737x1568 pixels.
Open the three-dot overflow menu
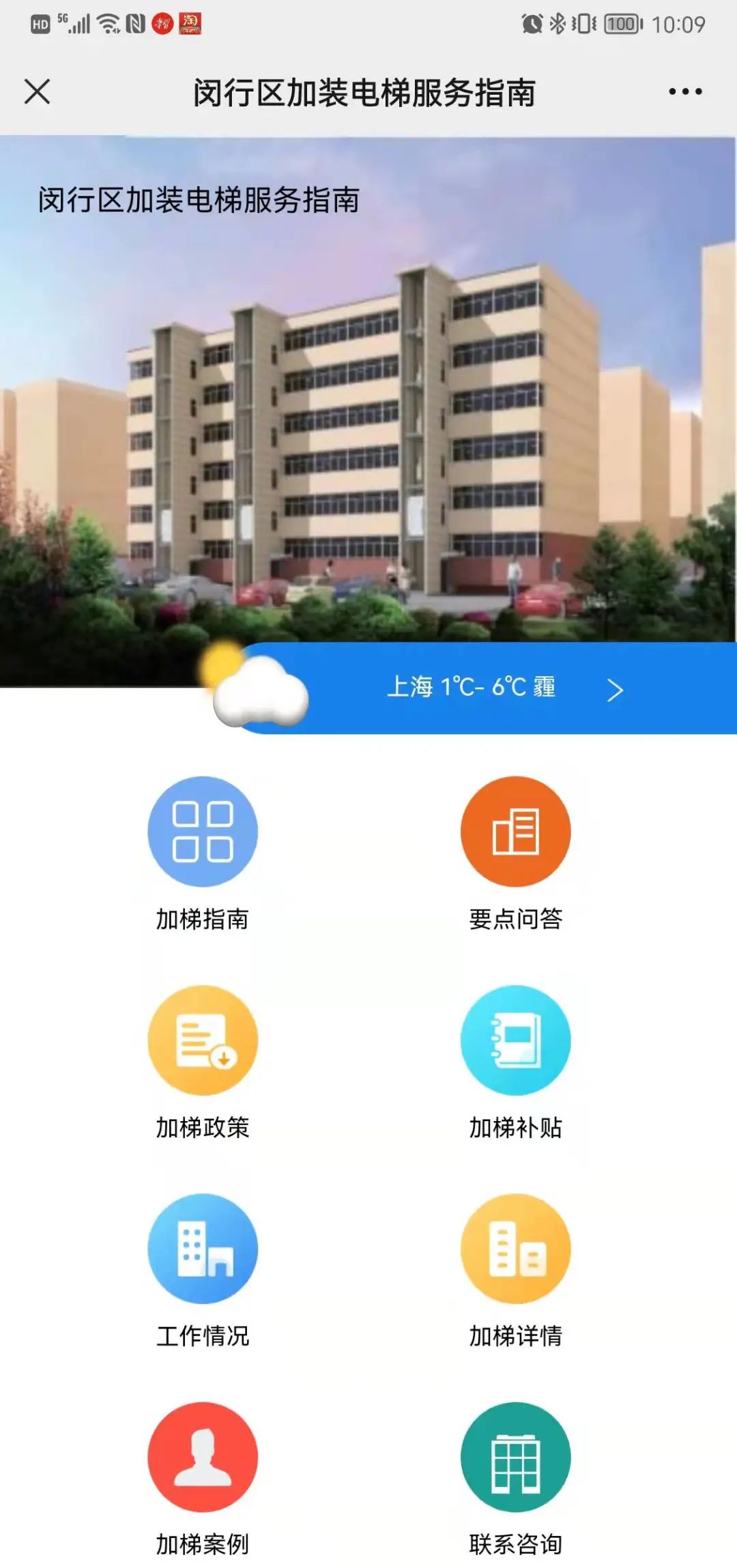[685, 91]
